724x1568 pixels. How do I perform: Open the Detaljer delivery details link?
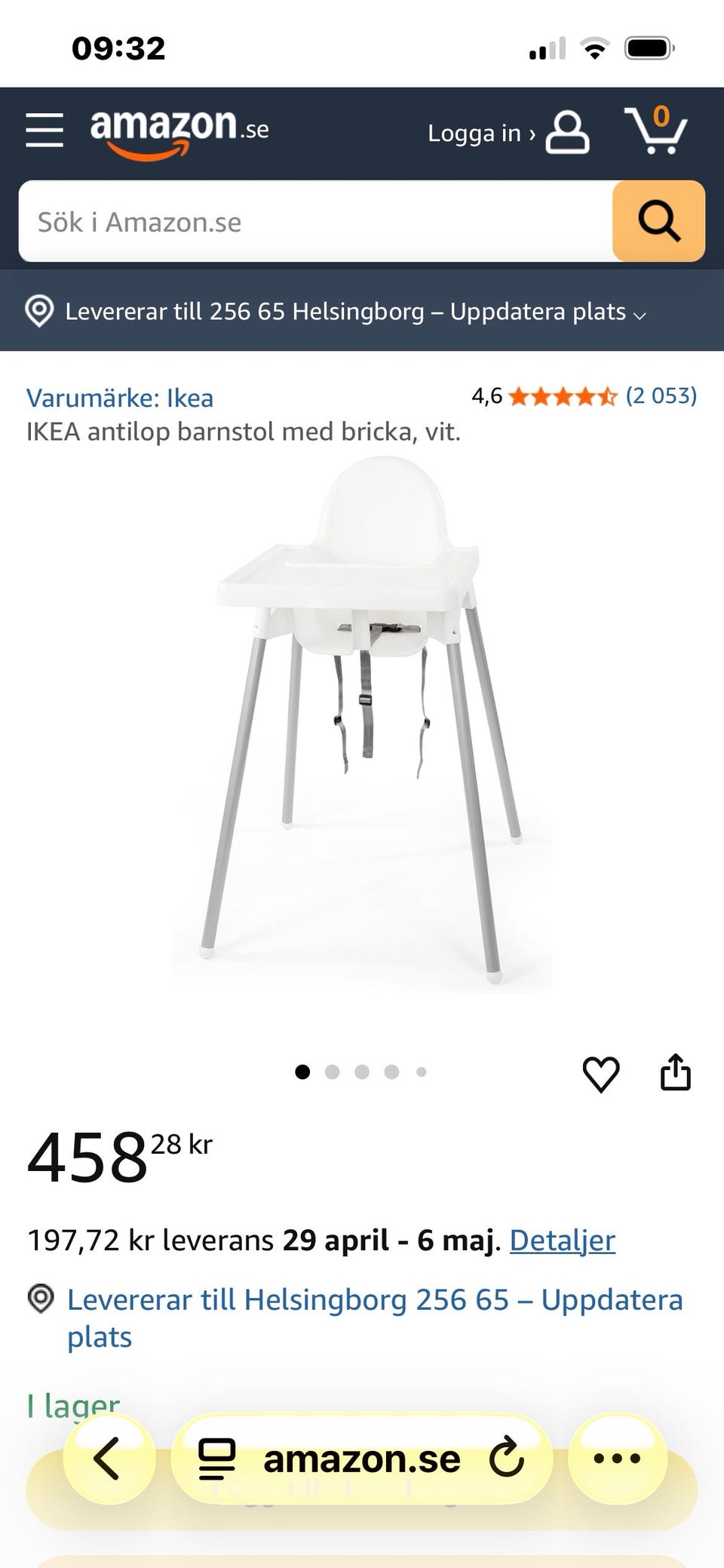(x=561, y=1239)
